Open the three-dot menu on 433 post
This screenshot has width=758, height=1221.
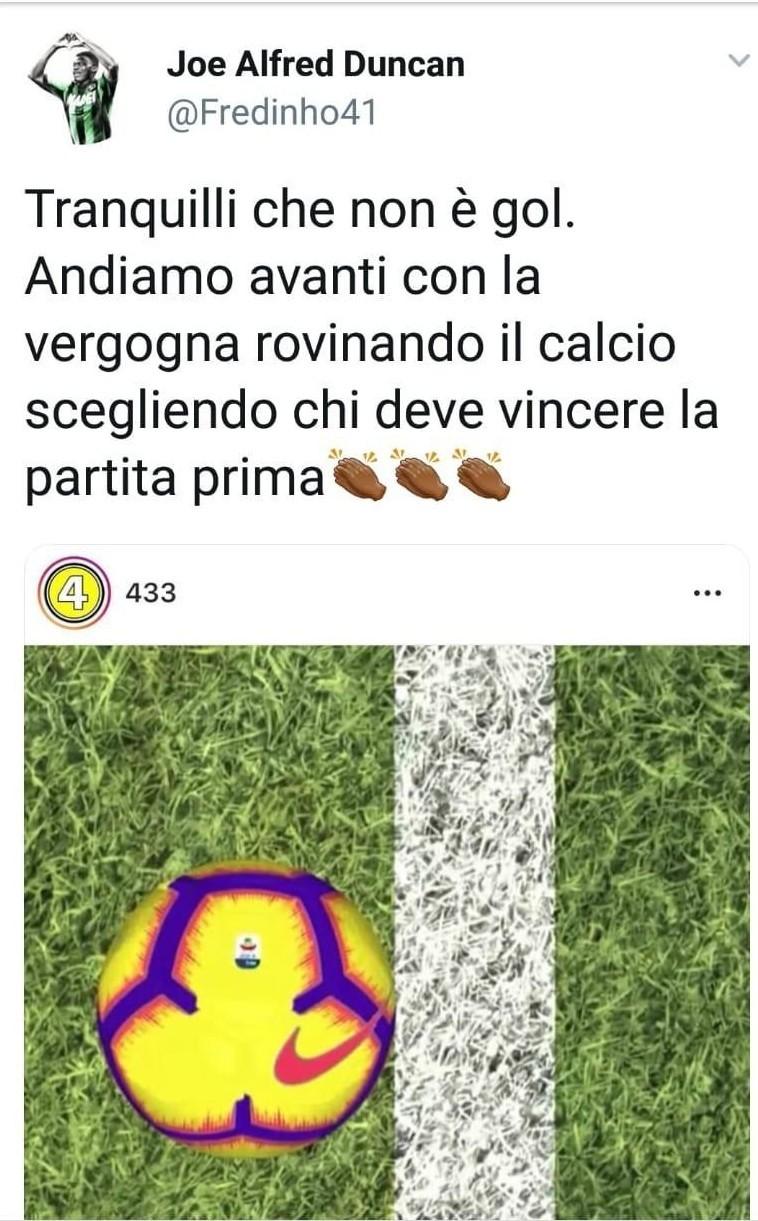click(707, 593)
